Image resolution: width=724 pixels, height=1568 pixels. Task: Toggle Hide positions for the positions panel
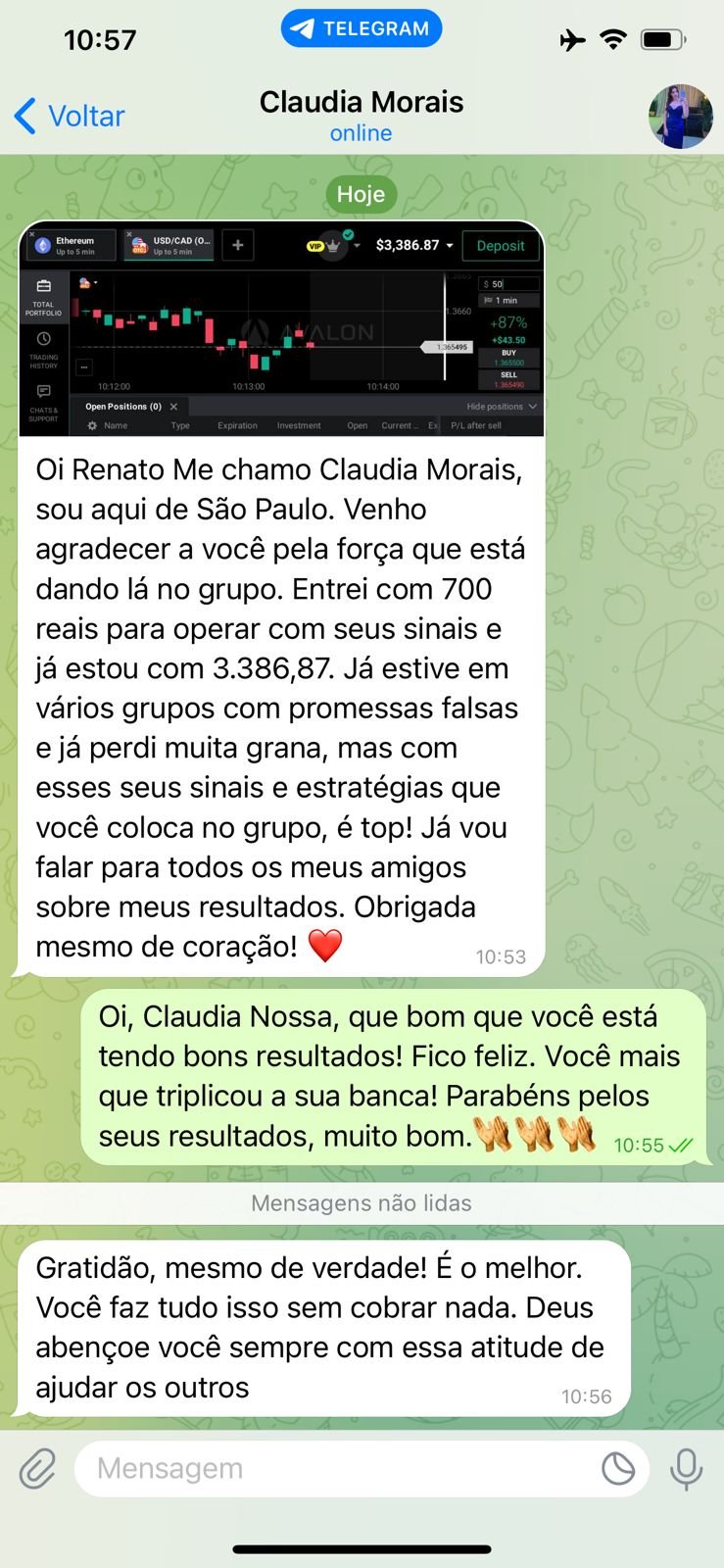pyautogui.click(x=495, y=406)
